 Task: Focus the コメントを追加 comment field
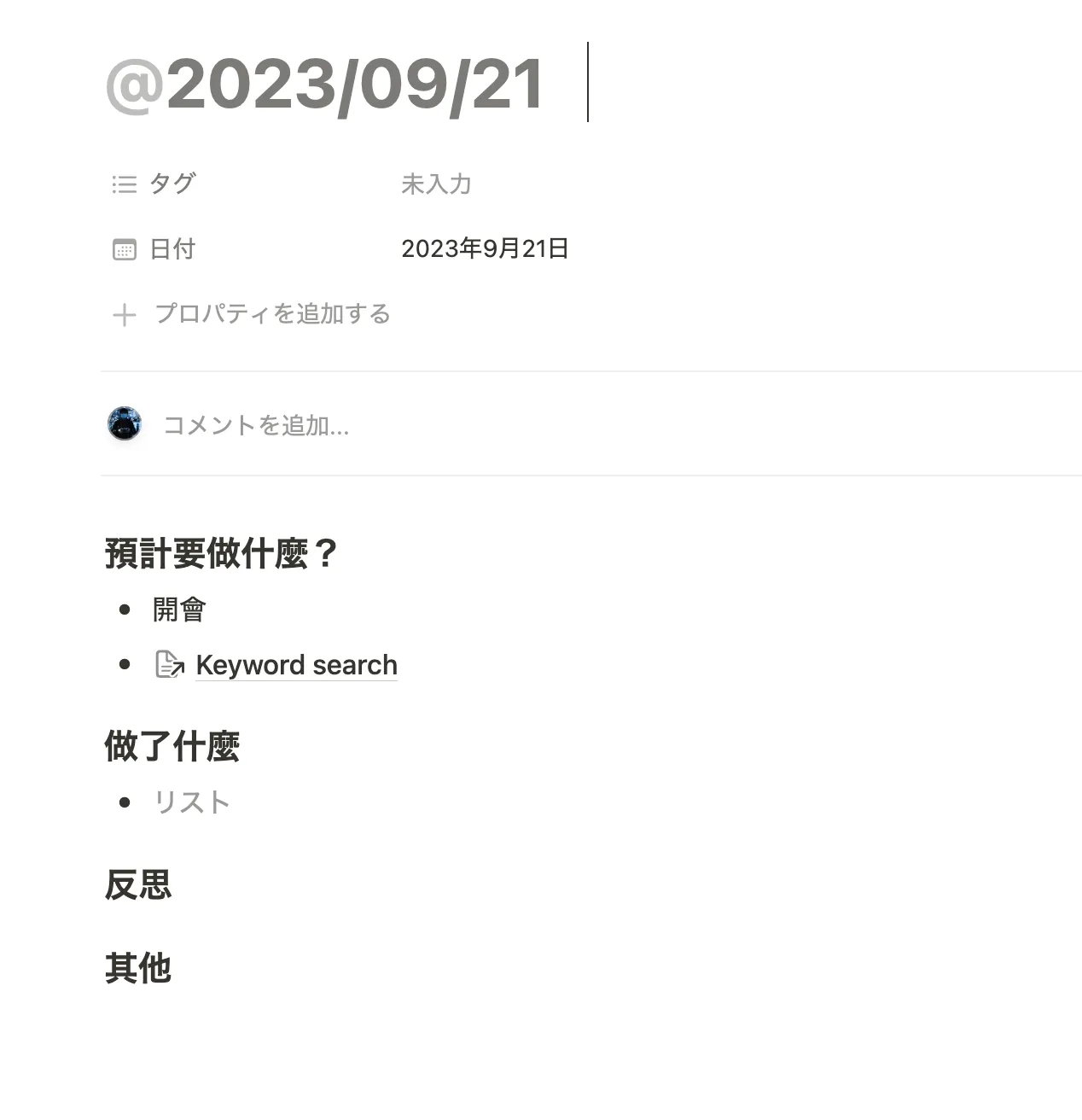click(x=256, y=425)
